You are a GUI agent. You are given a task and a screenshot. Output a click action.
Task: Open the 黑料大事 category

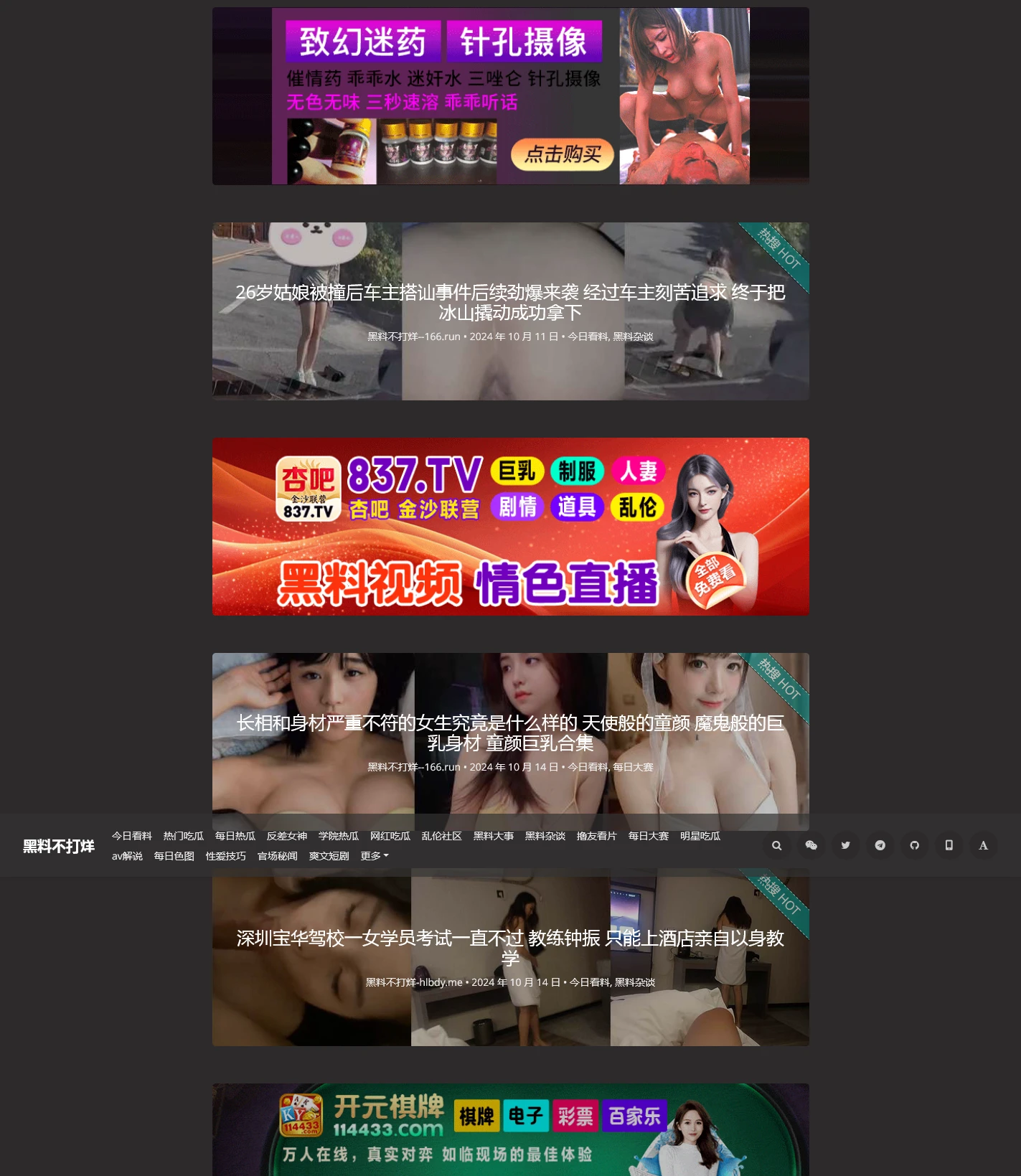point(494,836)
